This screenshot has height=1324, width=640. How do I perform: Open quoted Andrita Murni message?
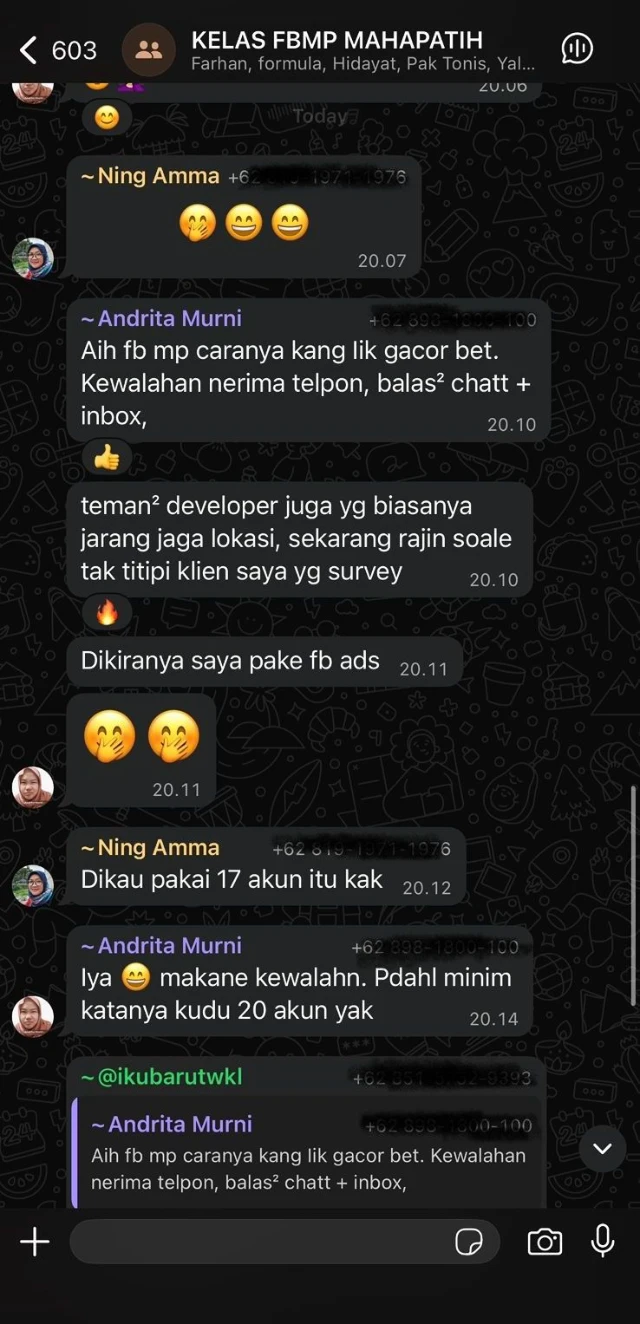310,1155
